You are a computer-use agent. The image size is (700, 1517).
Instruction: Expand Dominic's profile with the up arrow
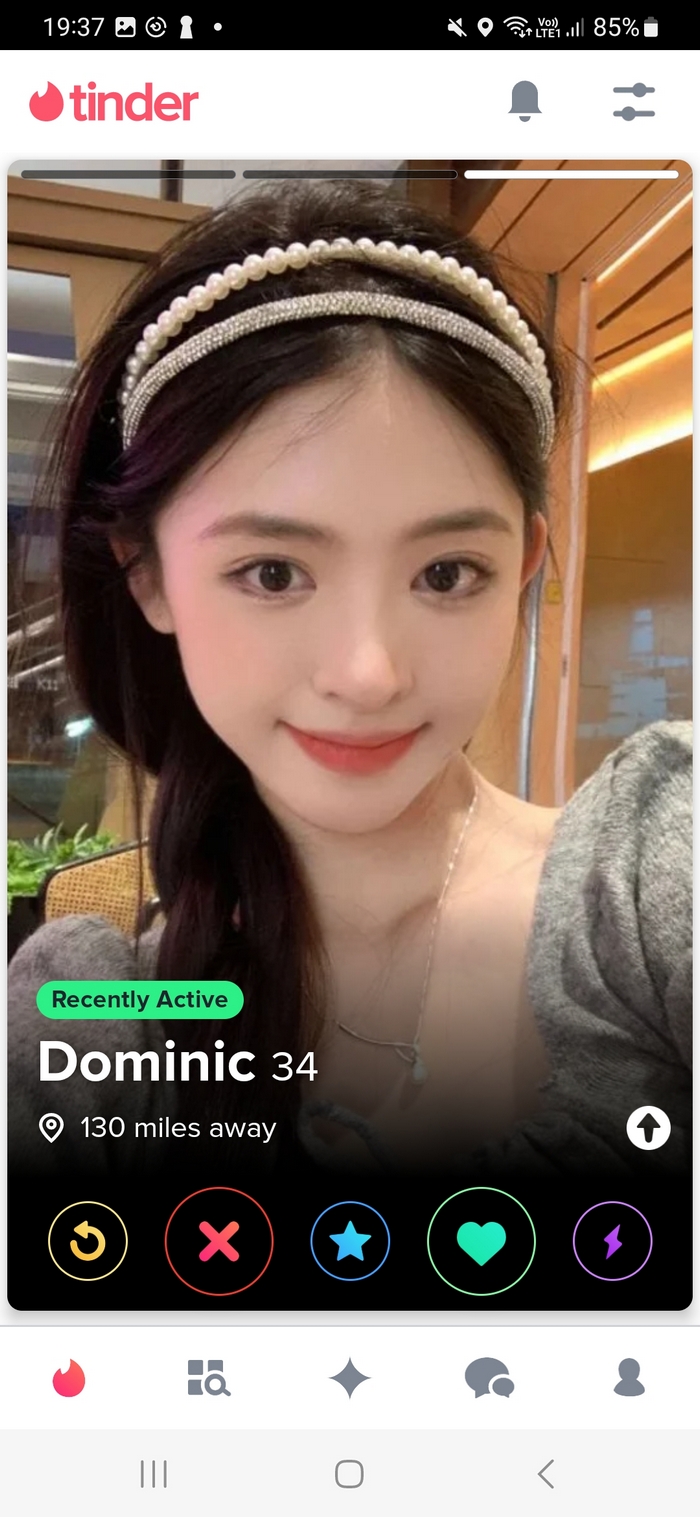(x=648, y=1129)
